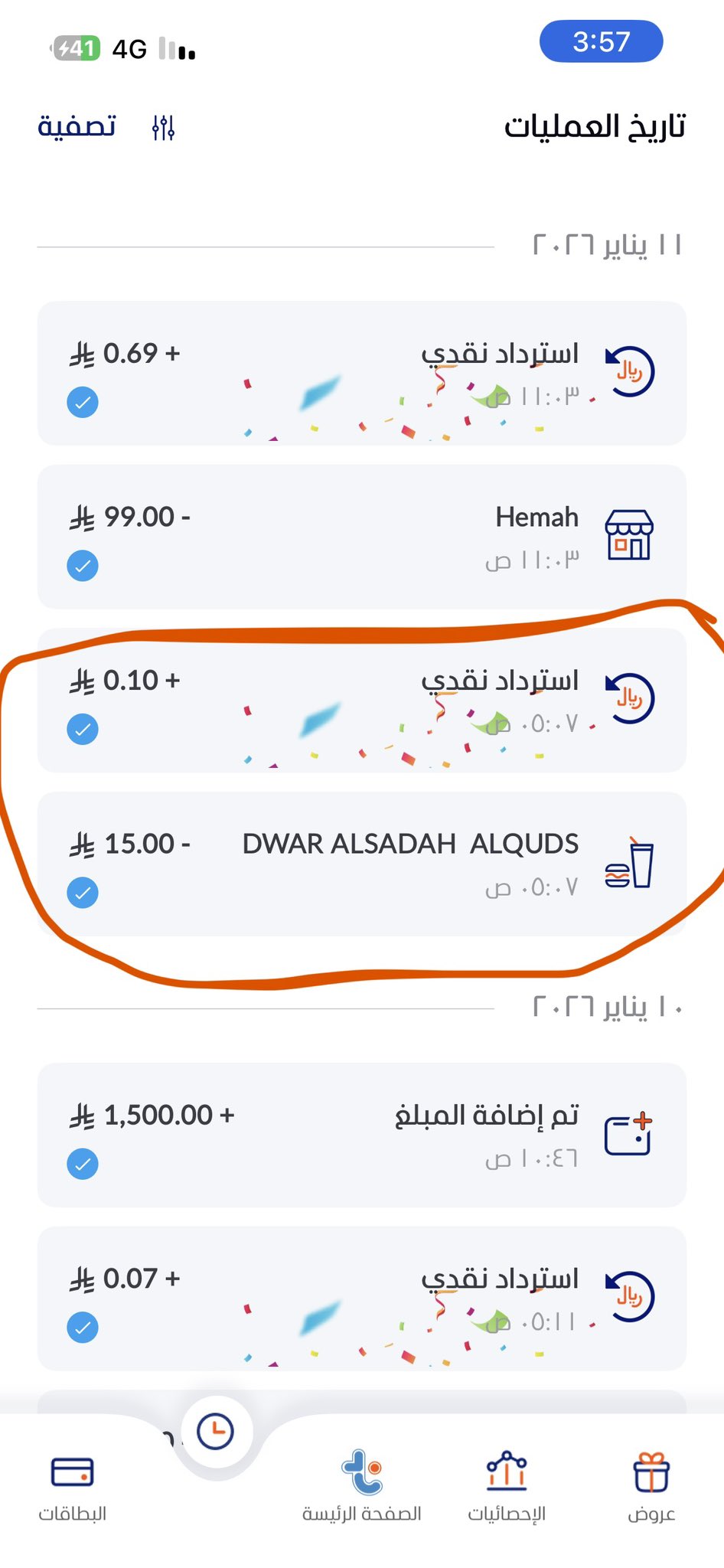
Task: Switch to the الإحصائيات statistics tab
Action: (x=507, y=1485)
